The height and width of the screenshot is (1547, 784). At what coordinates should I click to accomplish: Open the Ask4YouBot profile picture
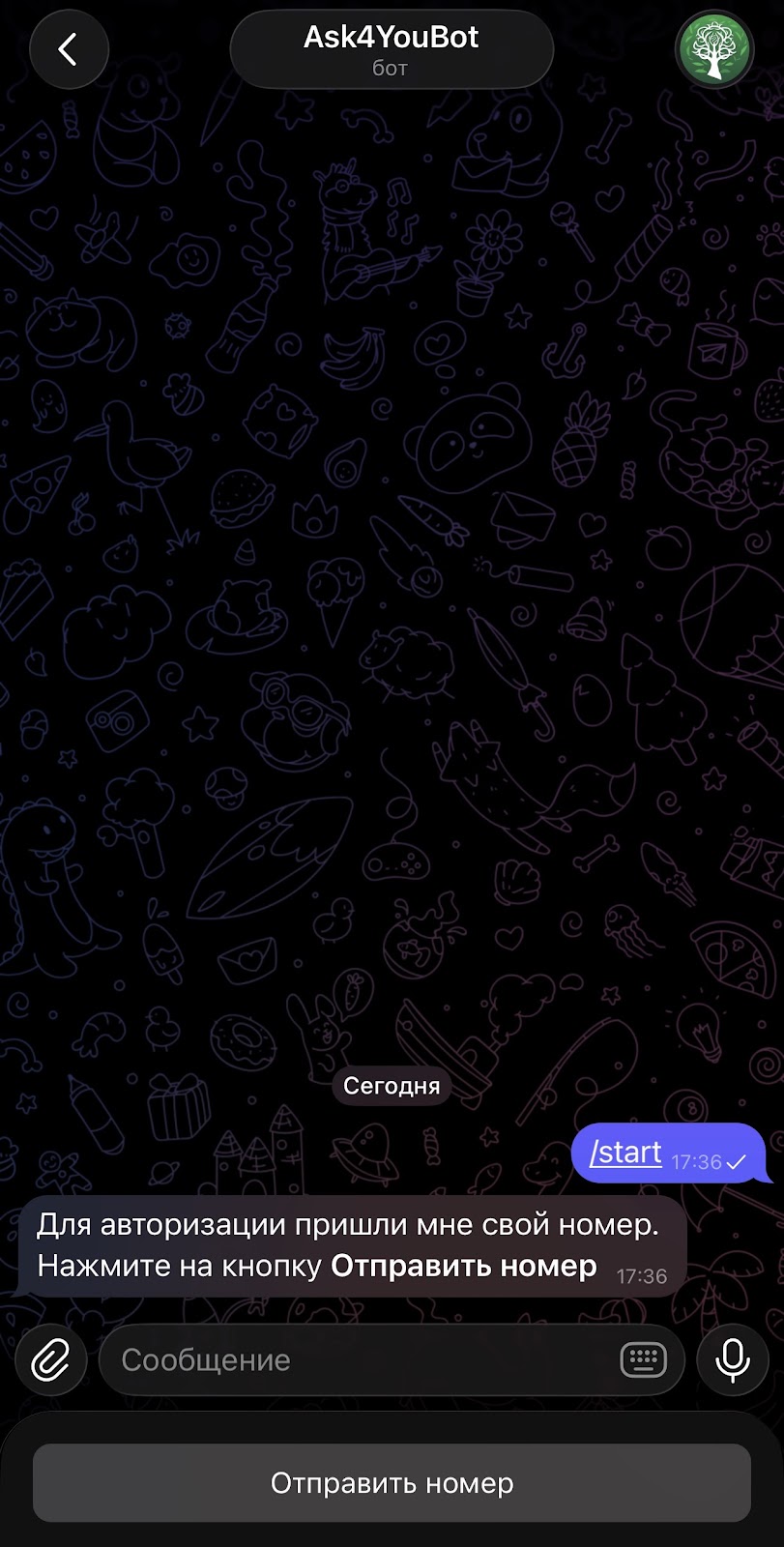pyautogui.click(x=714, y=48)
